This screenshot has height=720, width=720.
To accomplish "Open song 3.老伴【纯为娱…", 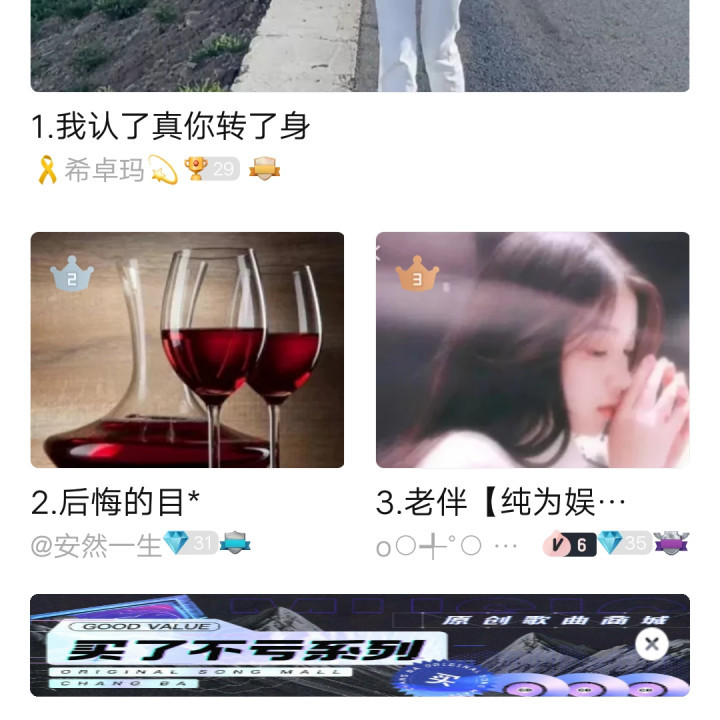I will 501,503.
